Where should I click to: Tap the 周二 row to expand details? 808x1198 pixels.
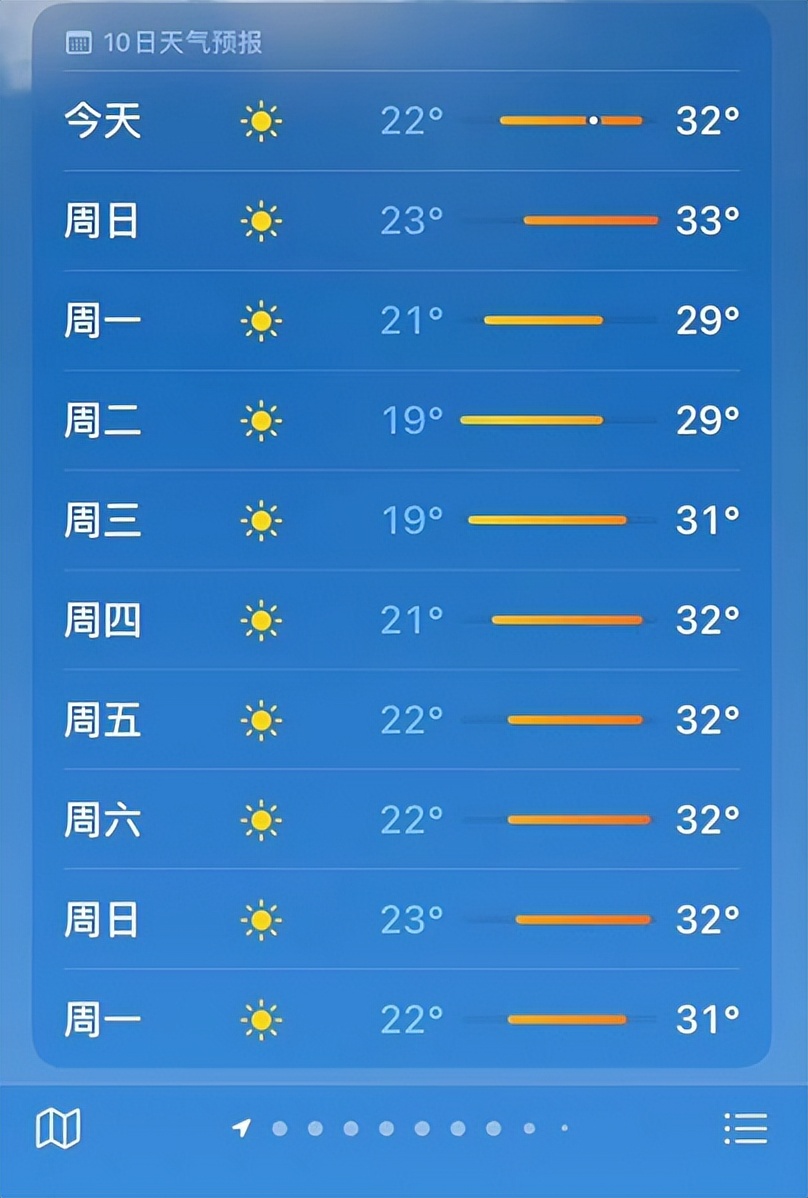point(404,420)
